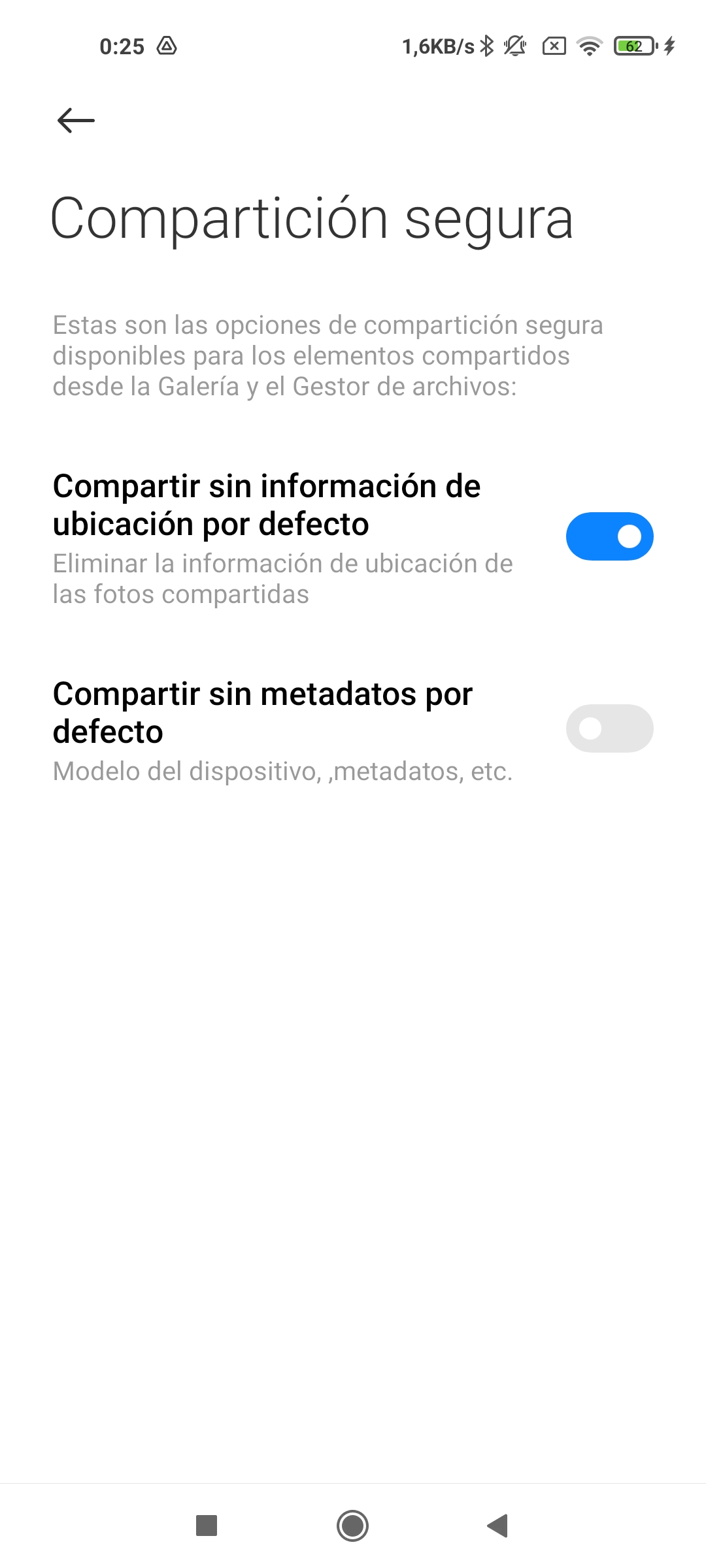Tap the system back triangle button

click(498, 1526)
